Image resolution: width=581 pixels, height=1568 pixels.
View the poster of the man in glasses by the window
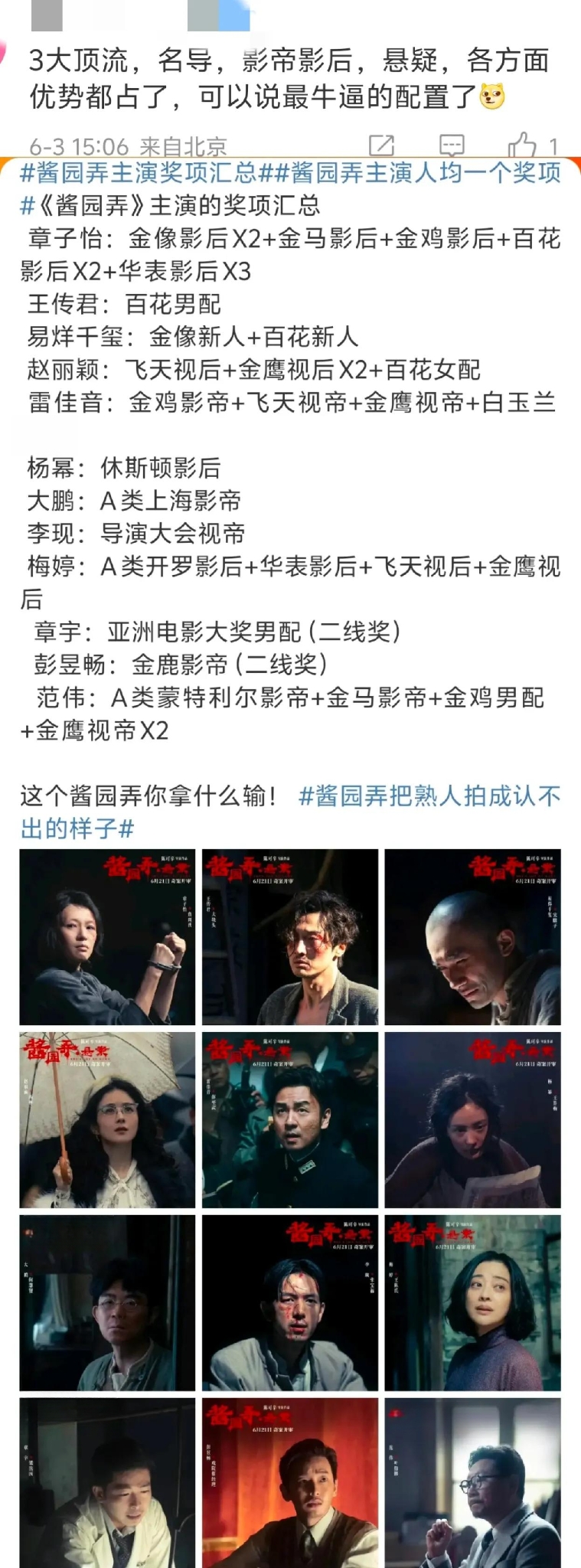point(107,1302)
